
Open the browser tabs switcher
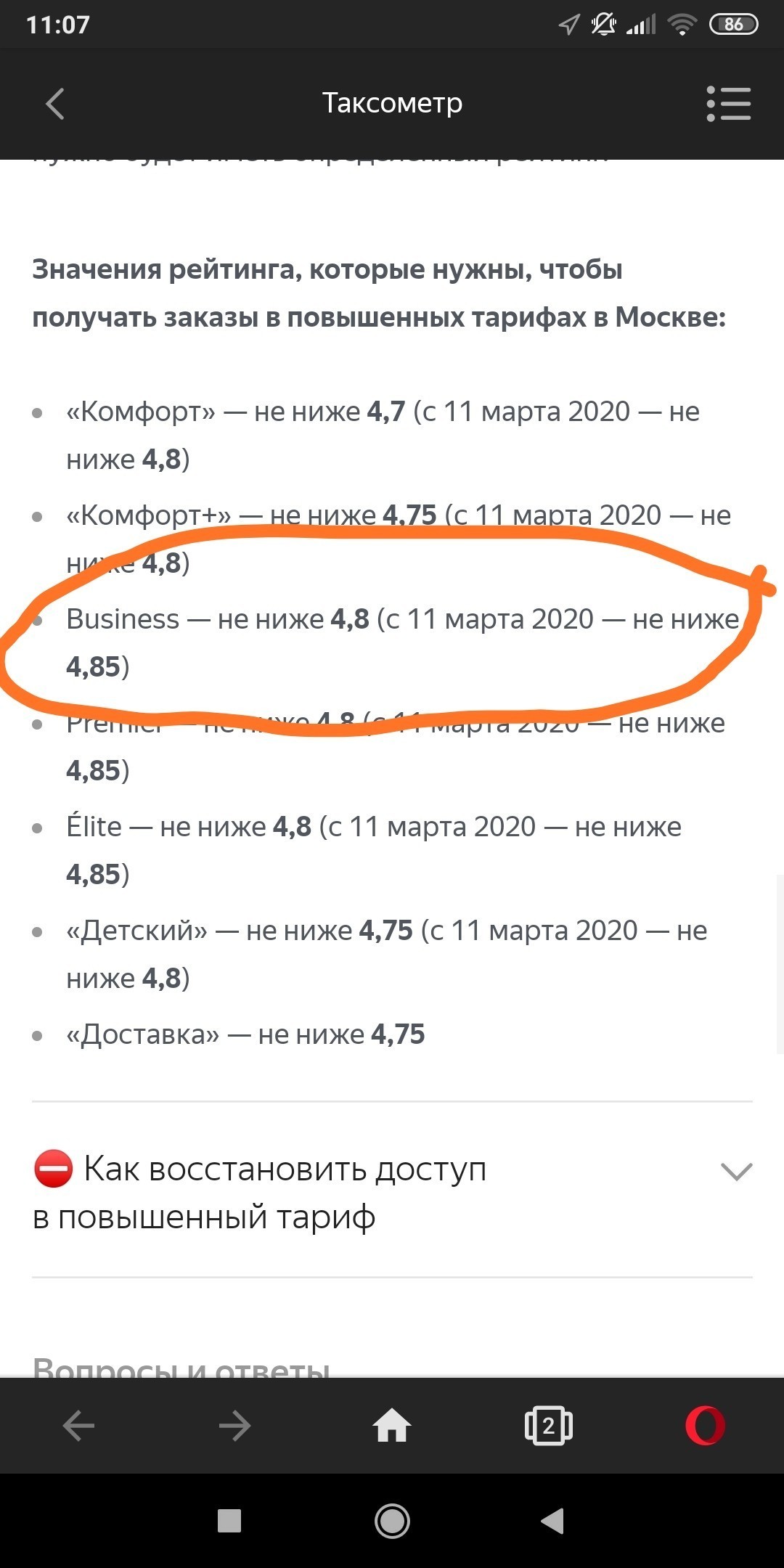point(548,1426)
